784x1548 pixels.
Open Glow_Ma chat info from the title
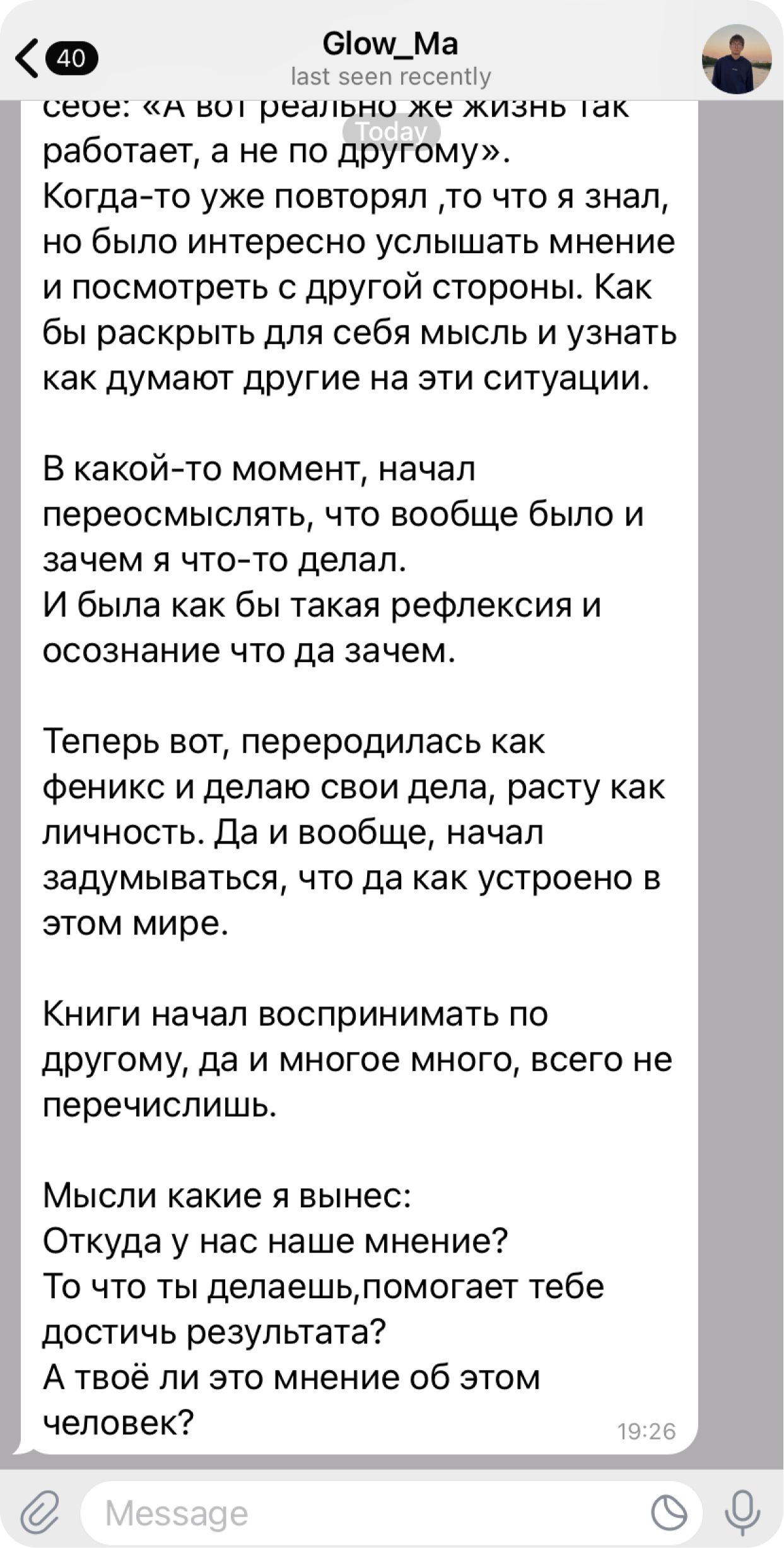click(x=390, y=59)
